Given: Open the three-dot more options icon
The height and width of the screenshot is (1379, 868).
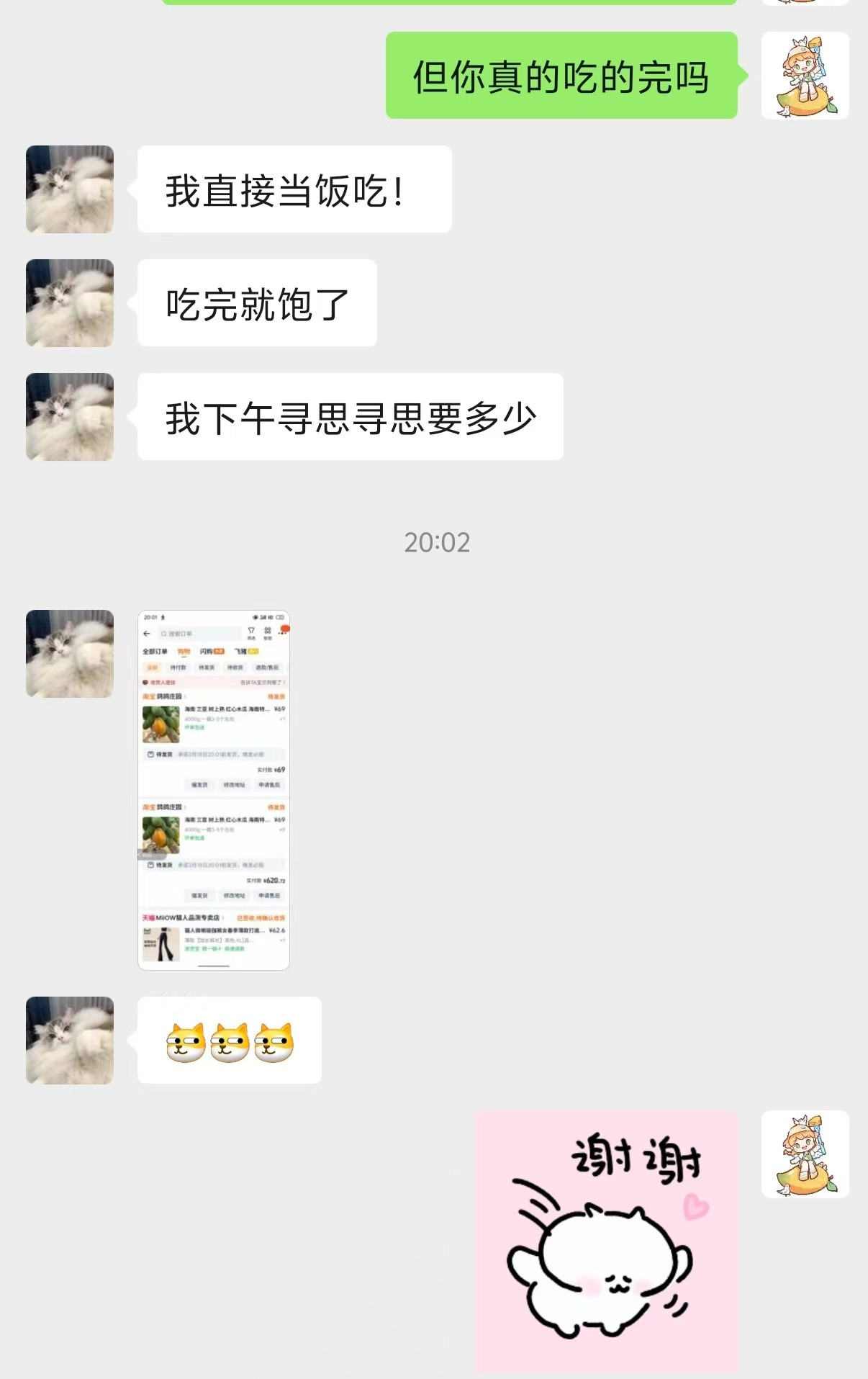Looking at the screenshot, I should click(281, 633).
